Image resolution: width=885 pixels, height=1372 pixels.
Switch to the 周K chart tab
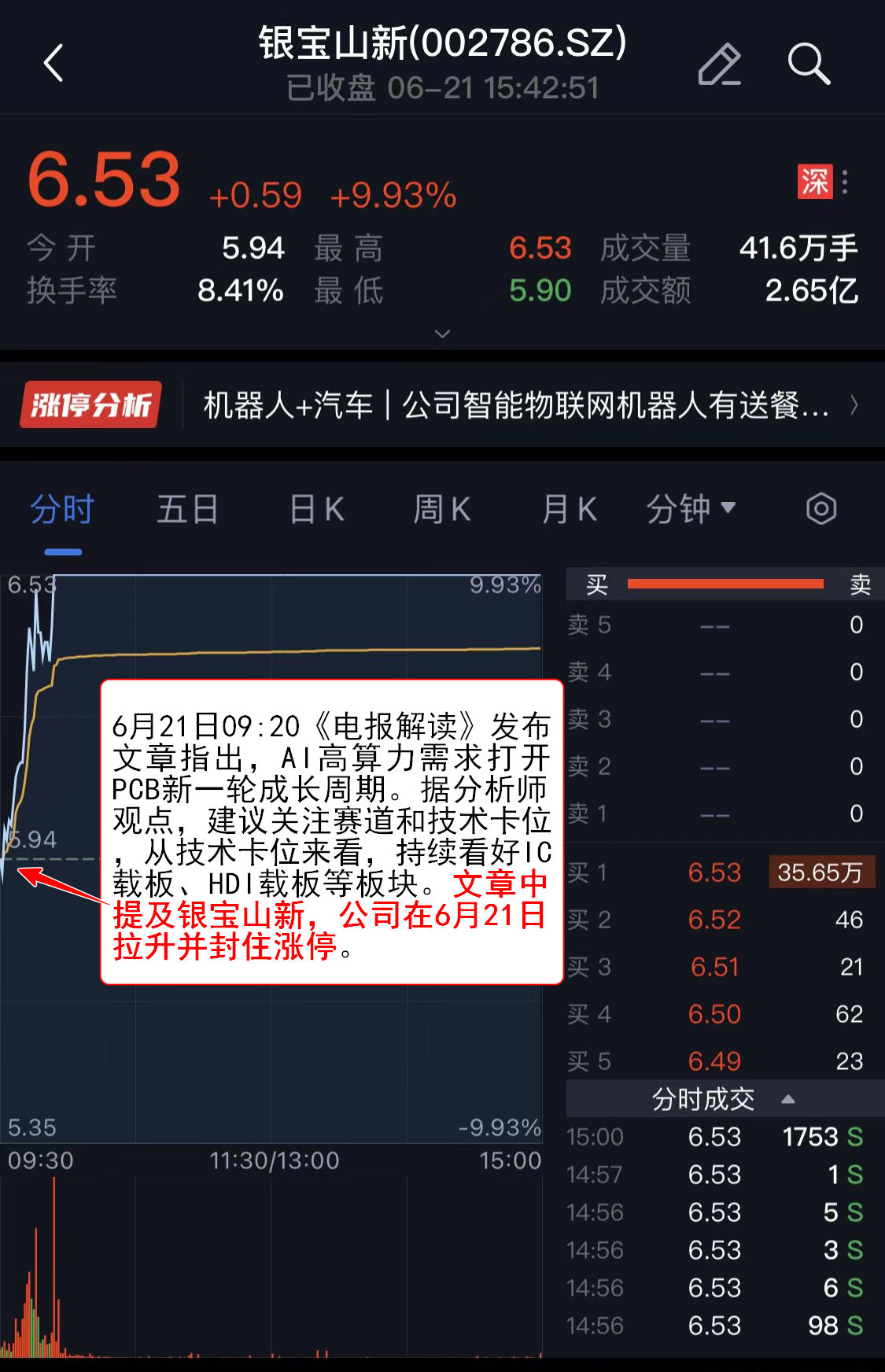pyautogui.click(x=442, y=510)
